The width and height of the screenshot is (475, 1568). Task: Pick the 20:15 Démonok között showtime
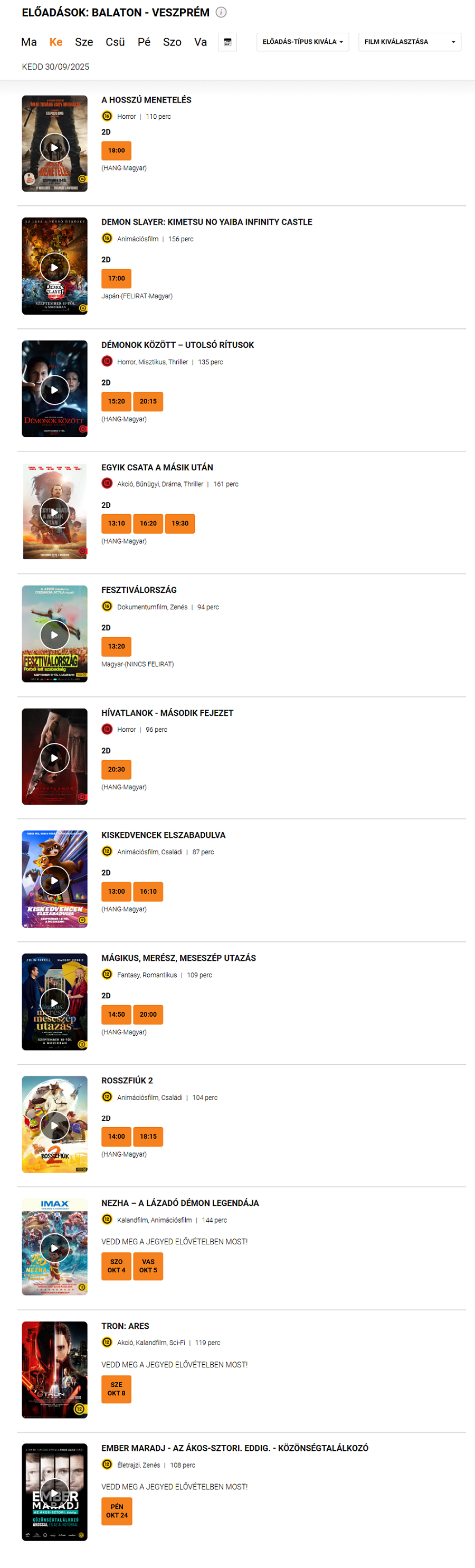[x=148, y=401]
